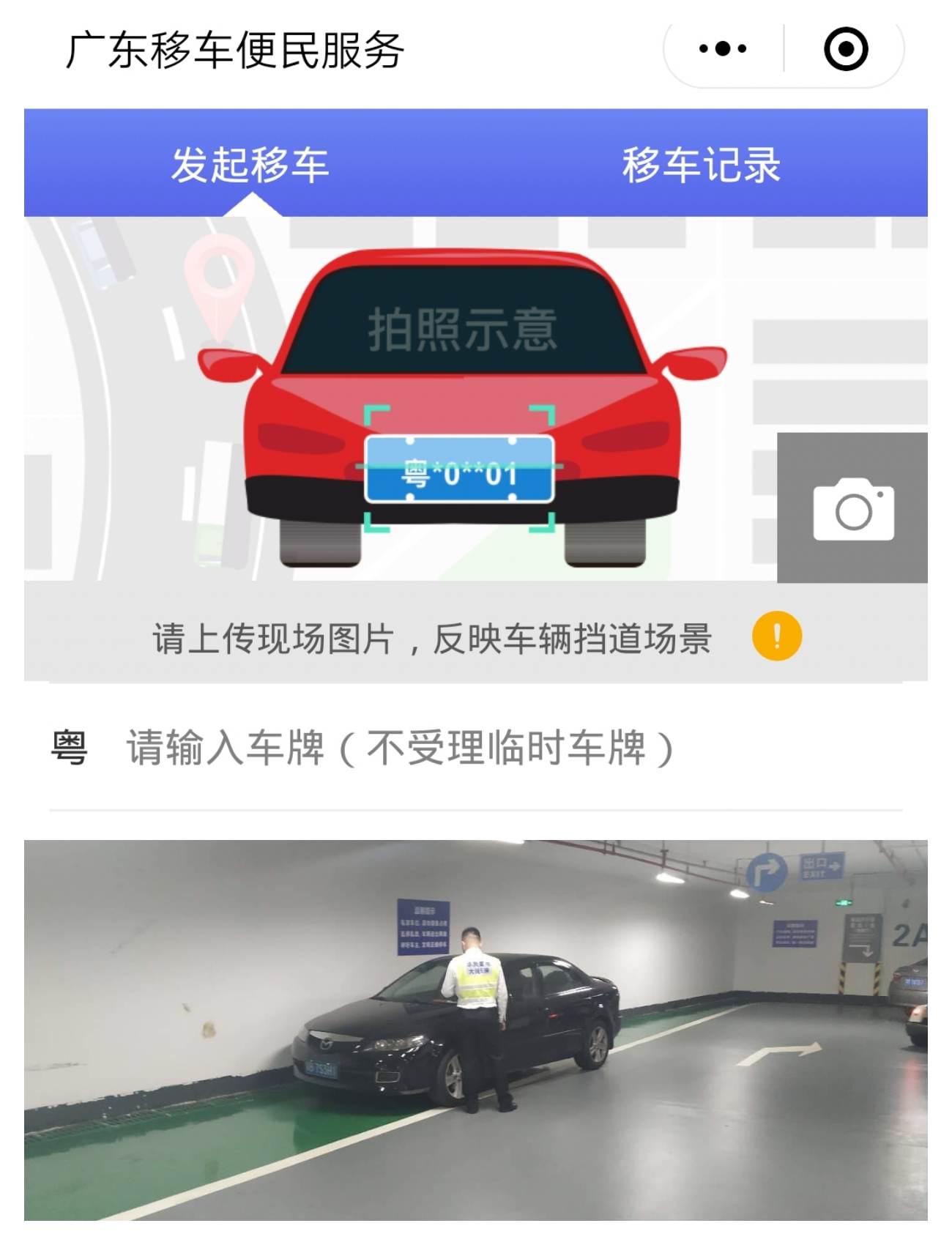
Task: Open the mini program three-dot menu
Action: point(722,49)
